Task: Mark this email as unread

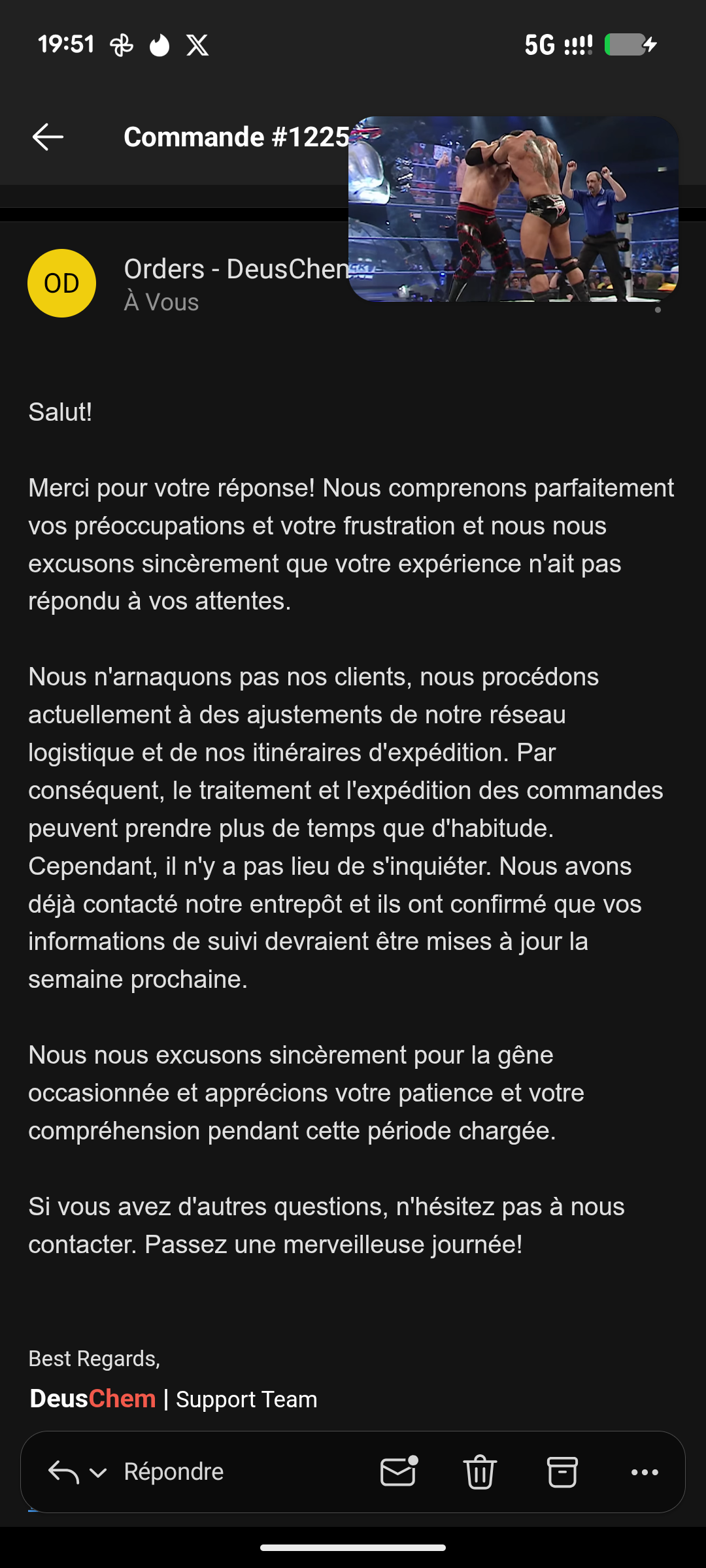Action: (x=399, y=1472)
